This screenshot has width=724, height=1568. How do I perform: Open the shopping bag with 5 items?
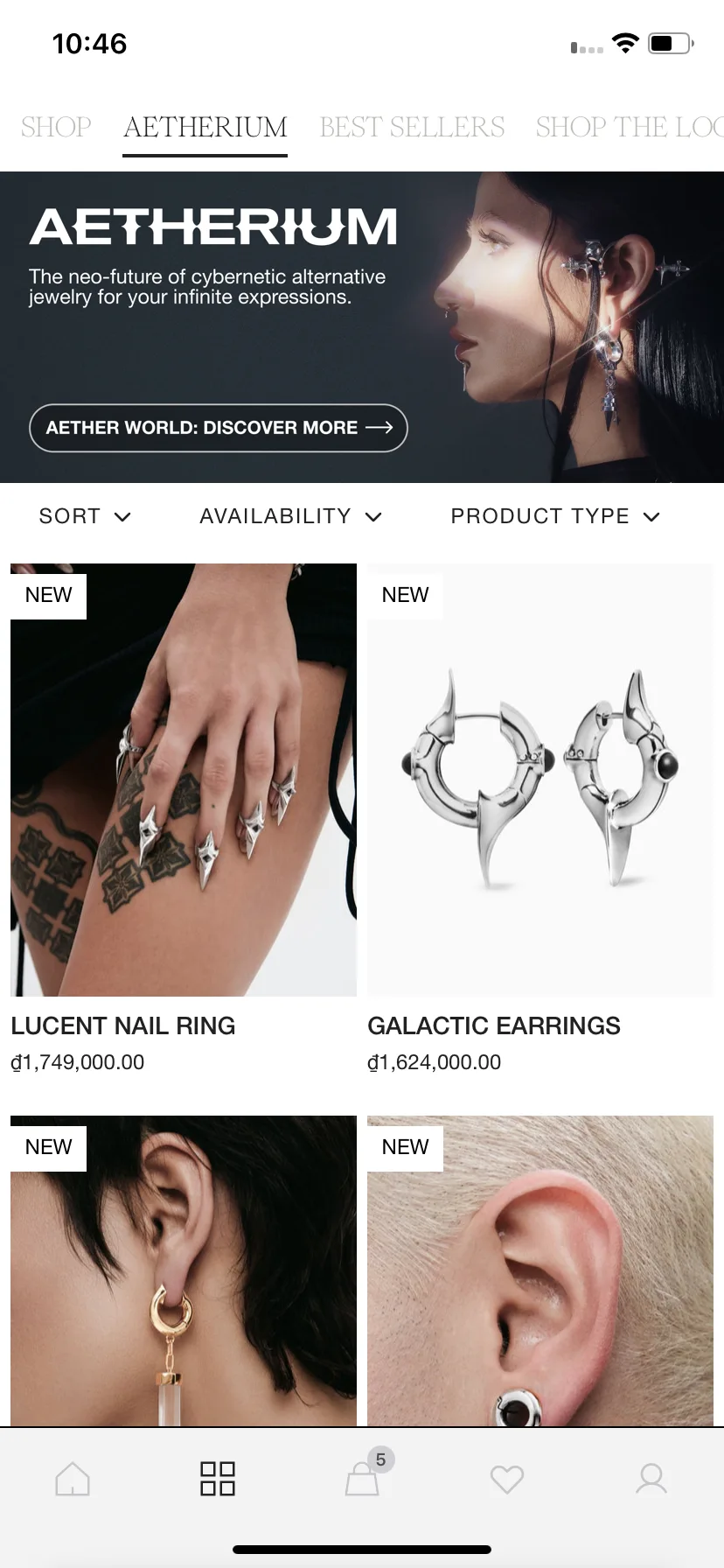pos(363,1479)
